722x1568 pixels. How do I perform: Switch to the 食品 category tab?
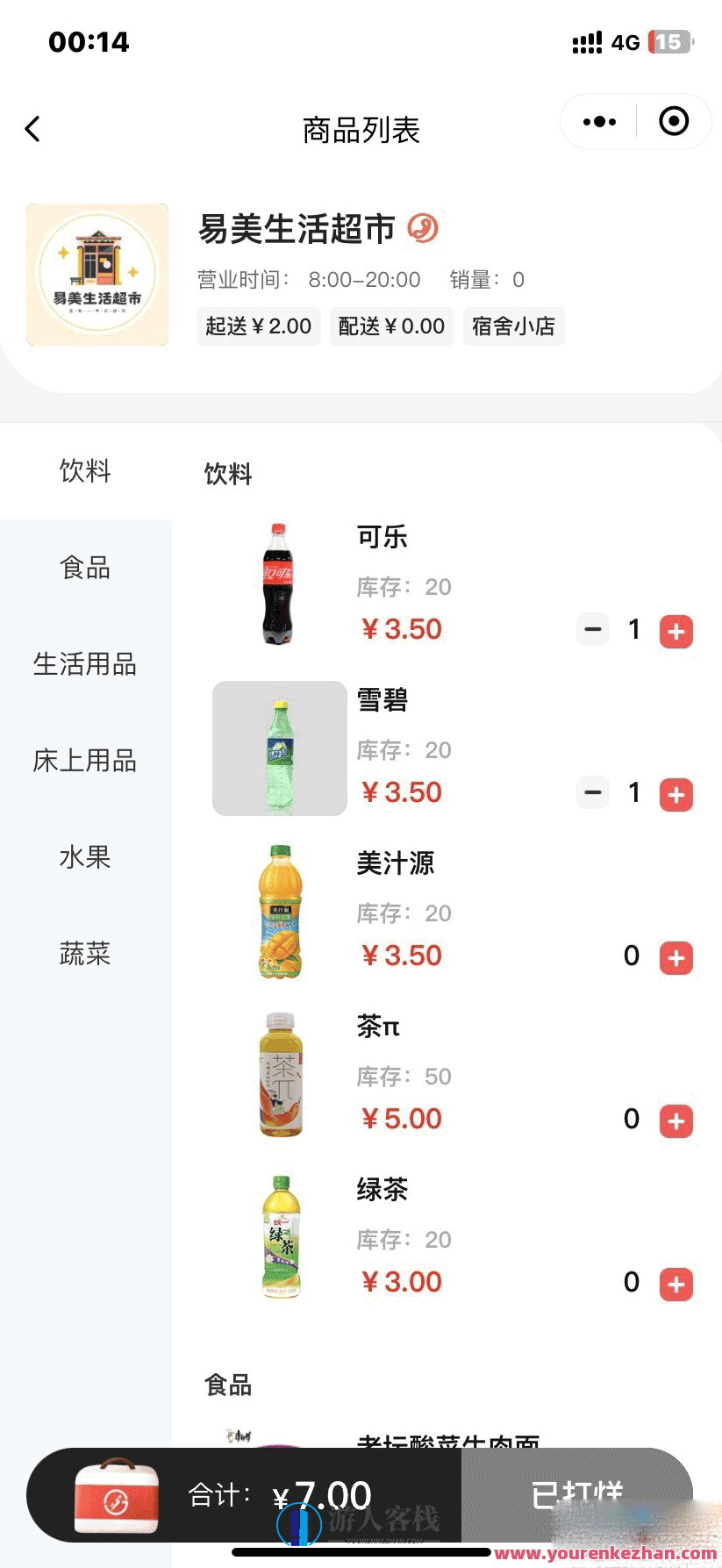click(x=85, y=569)
